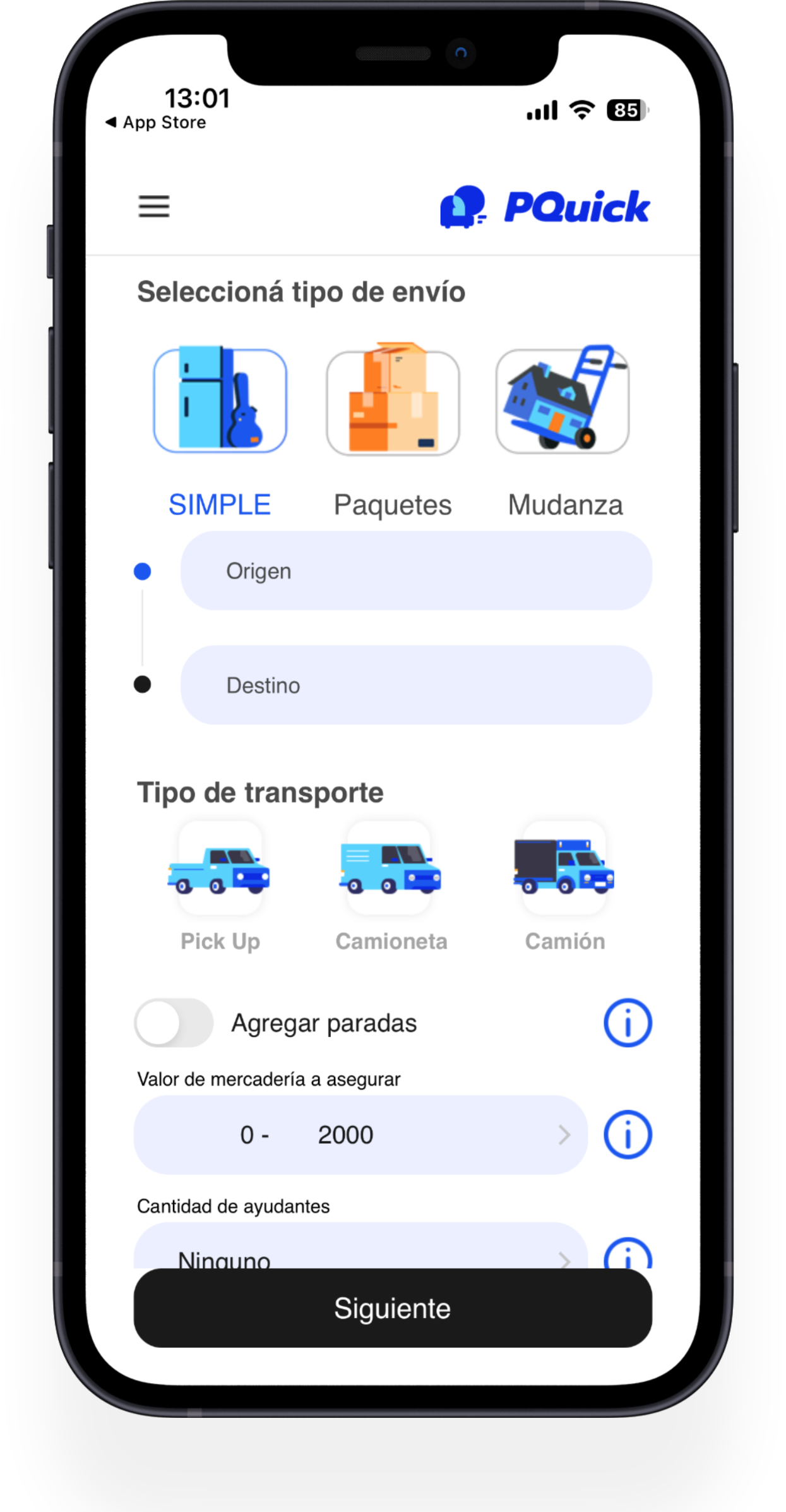Continue with the Siguiente button

(x=393, y=1308)
